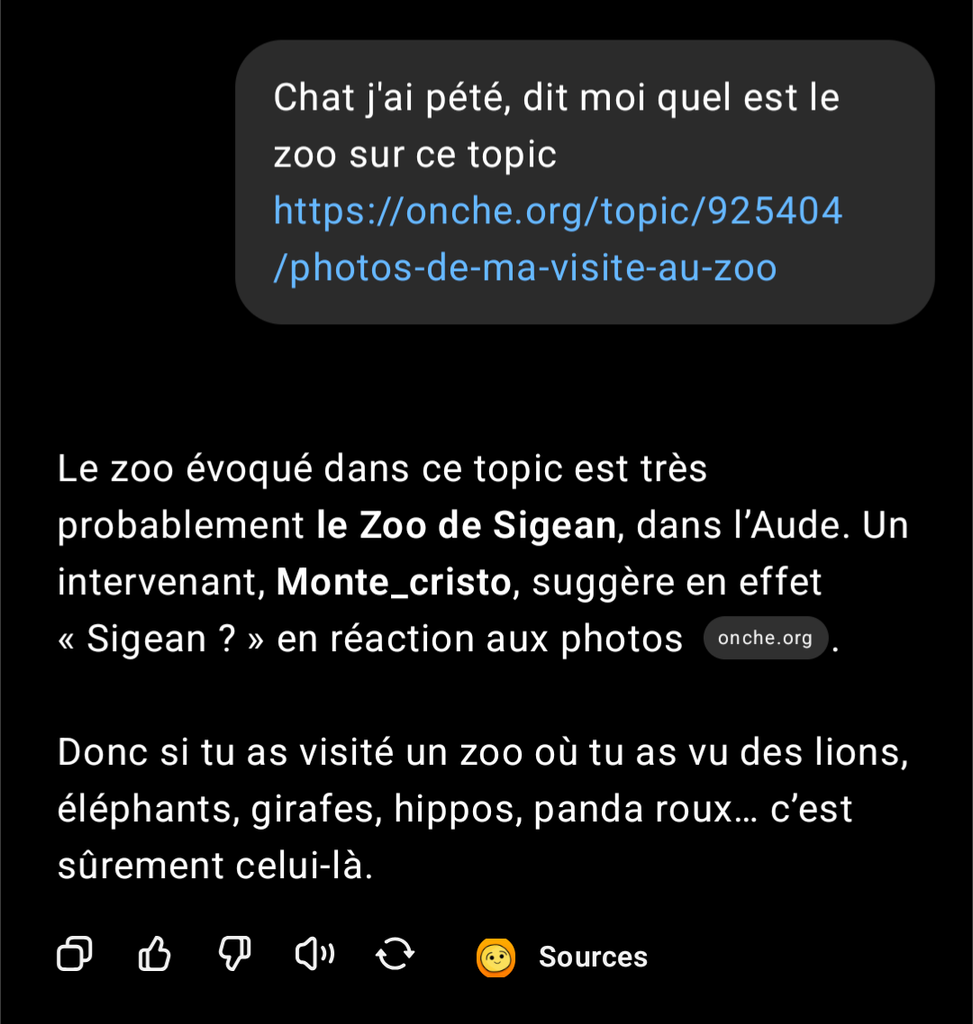Read the response aloud

[x=314, y=956]
